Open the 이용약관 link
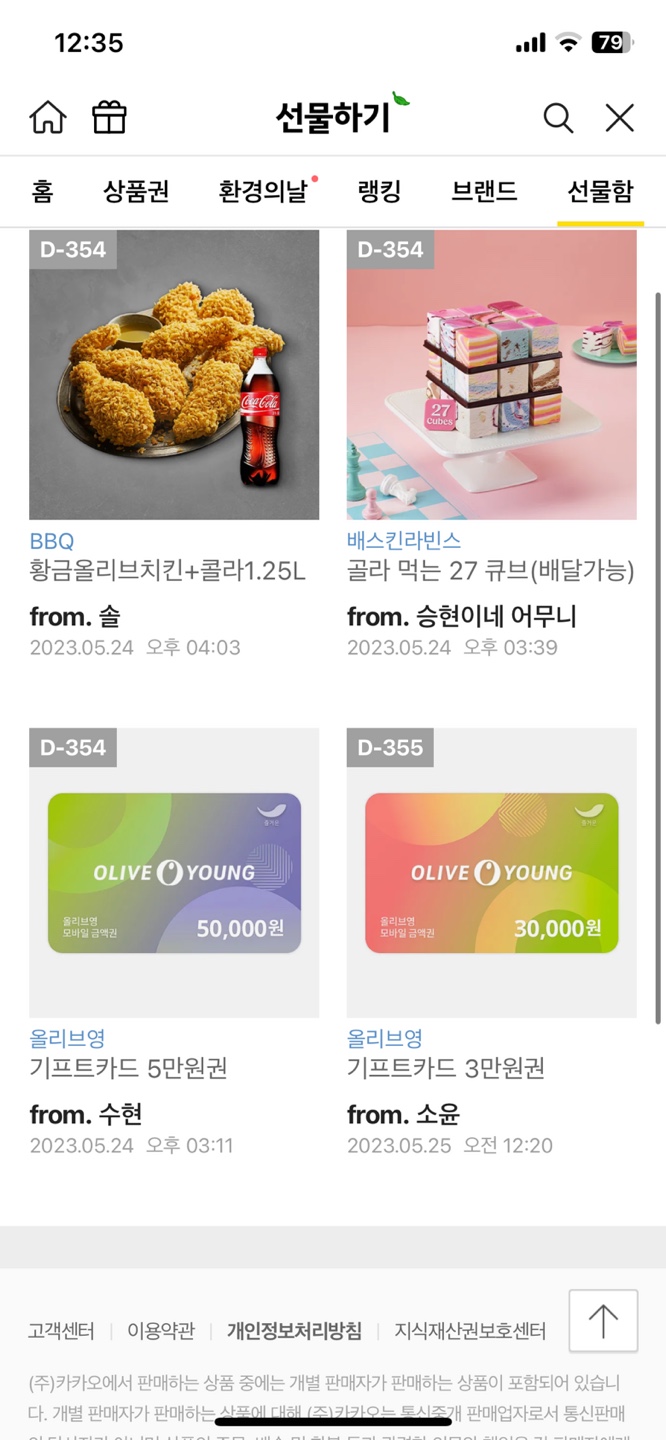This screenshot has height=1440, width=666. 161,1331
